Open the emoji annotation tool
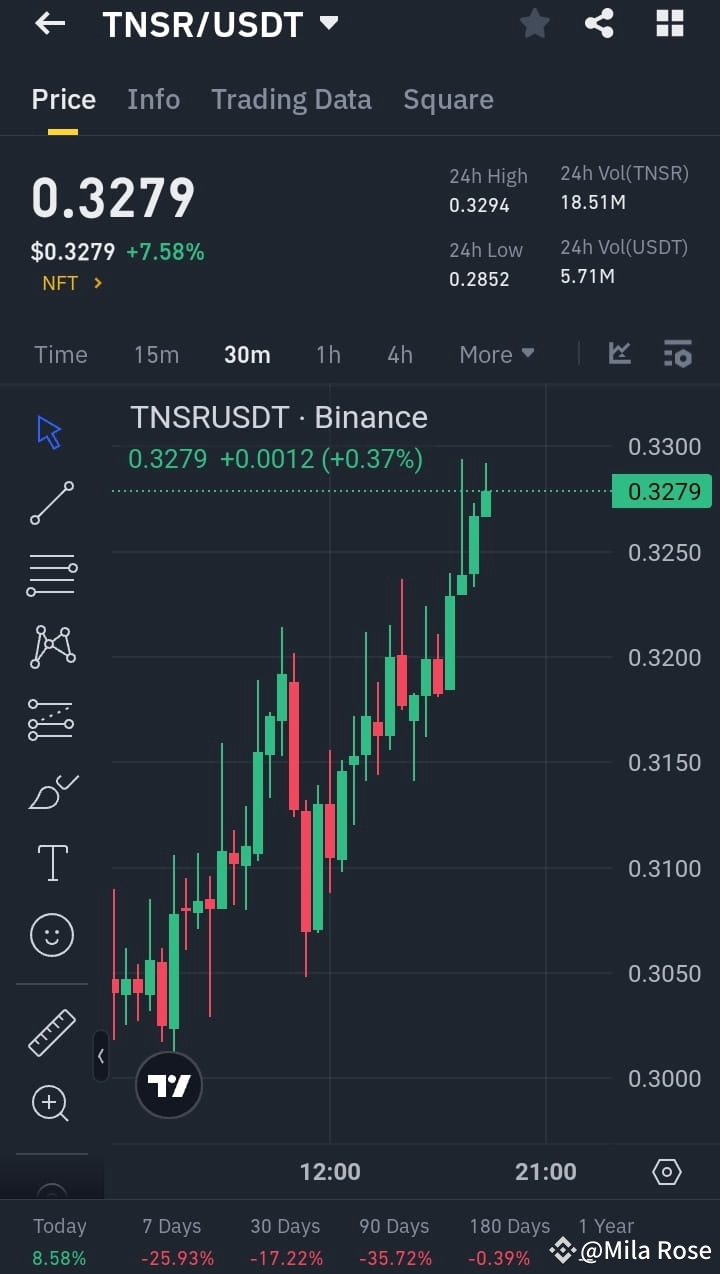Screen dimensions: 720x1274 pyautogui.click(x=51, y=934)
